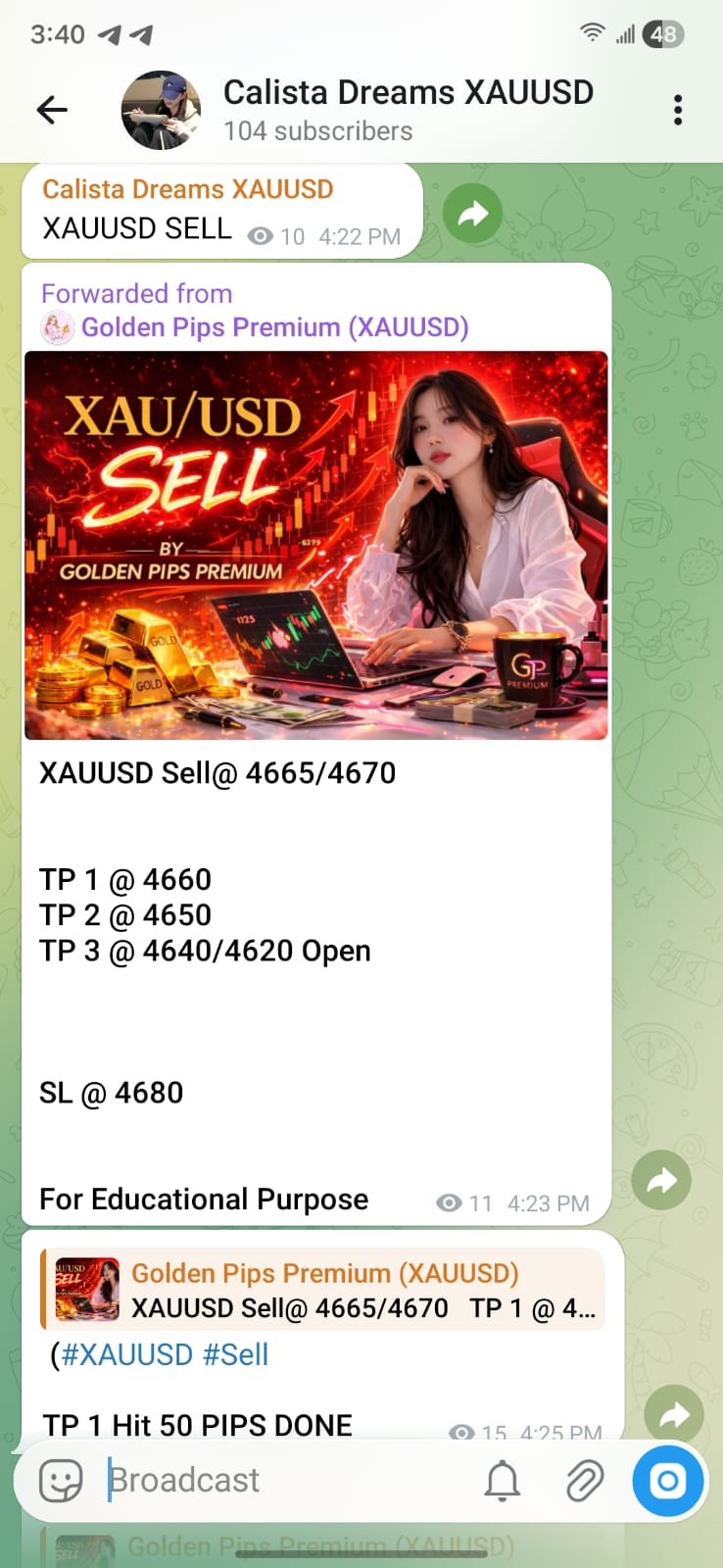This screenshot has height=1568, width=723.
Task: Go back from Calista Dreams channel
Action: pos(52,110)
